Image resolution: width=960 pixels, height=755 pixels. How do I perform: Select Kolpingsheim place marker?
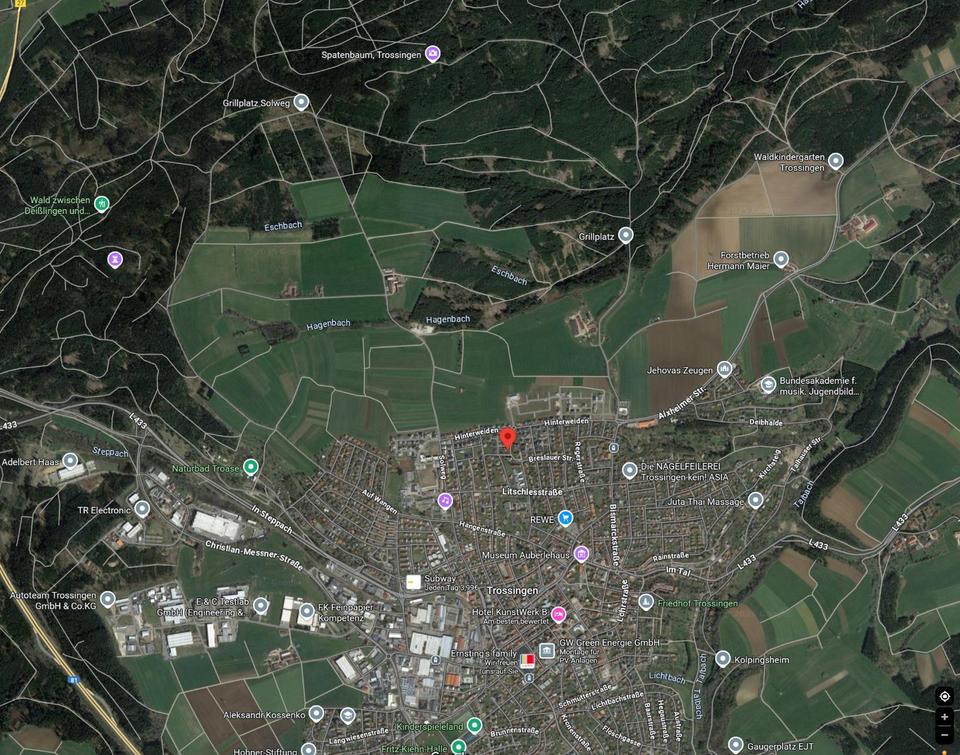(722, 659)
